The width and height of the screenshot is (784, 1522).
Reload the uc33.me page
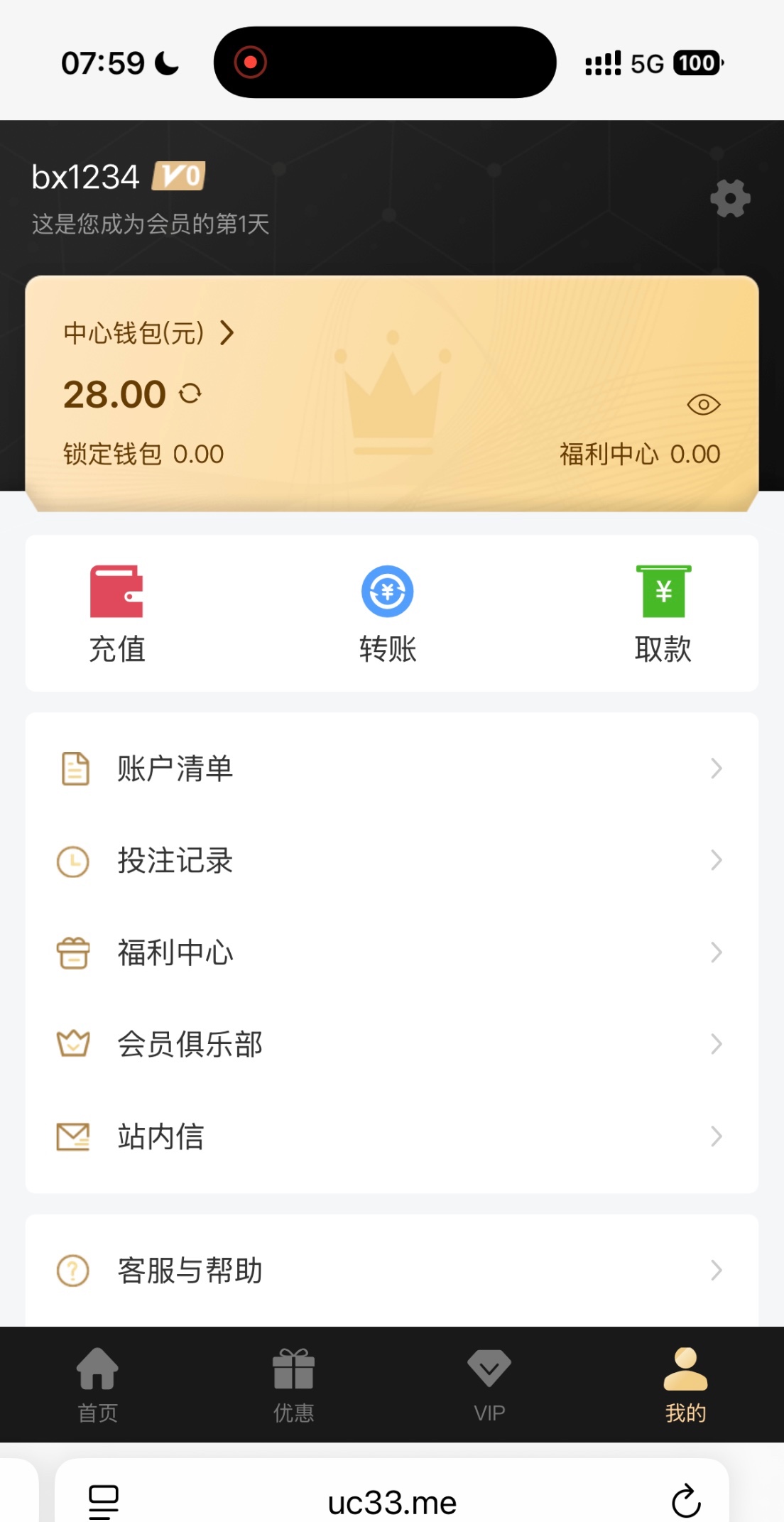point(686,1501)
